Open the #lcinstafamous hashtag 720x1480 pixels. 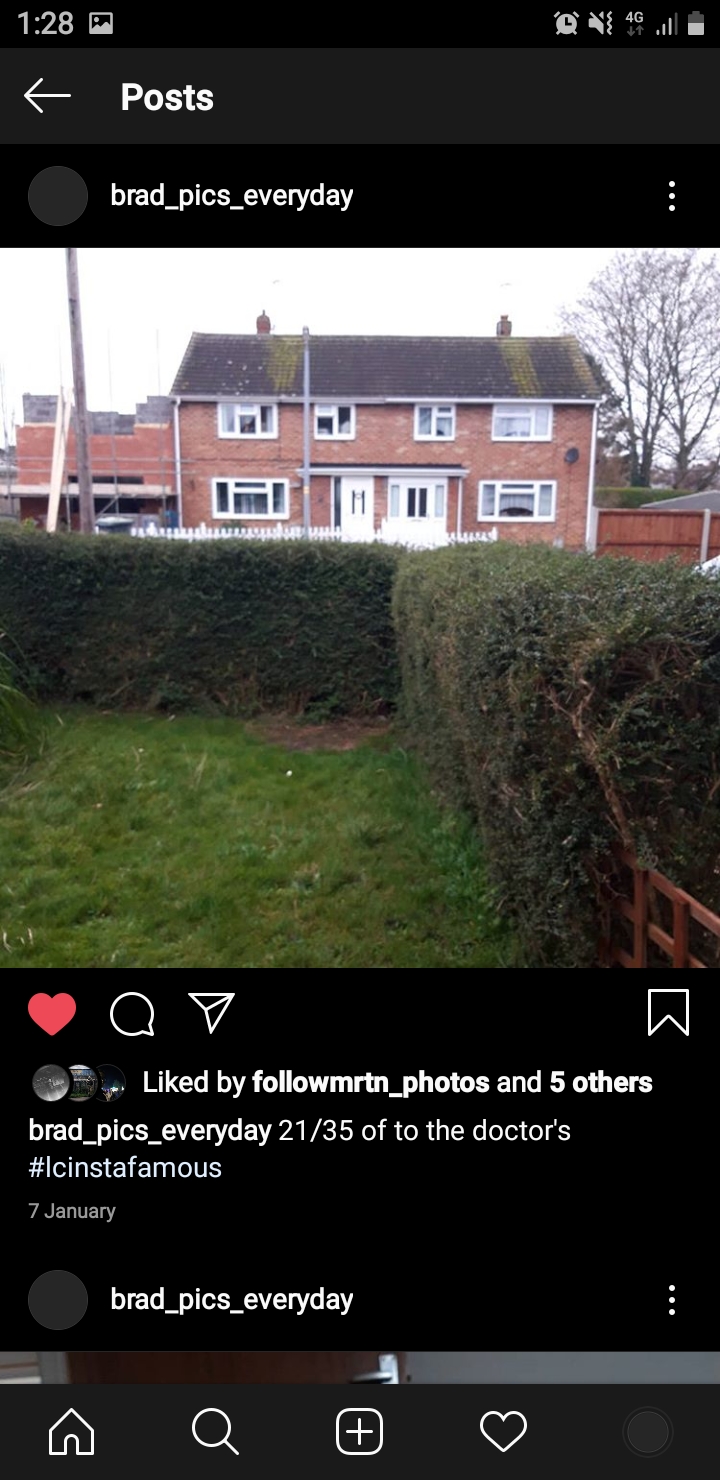click(125, 1167)
